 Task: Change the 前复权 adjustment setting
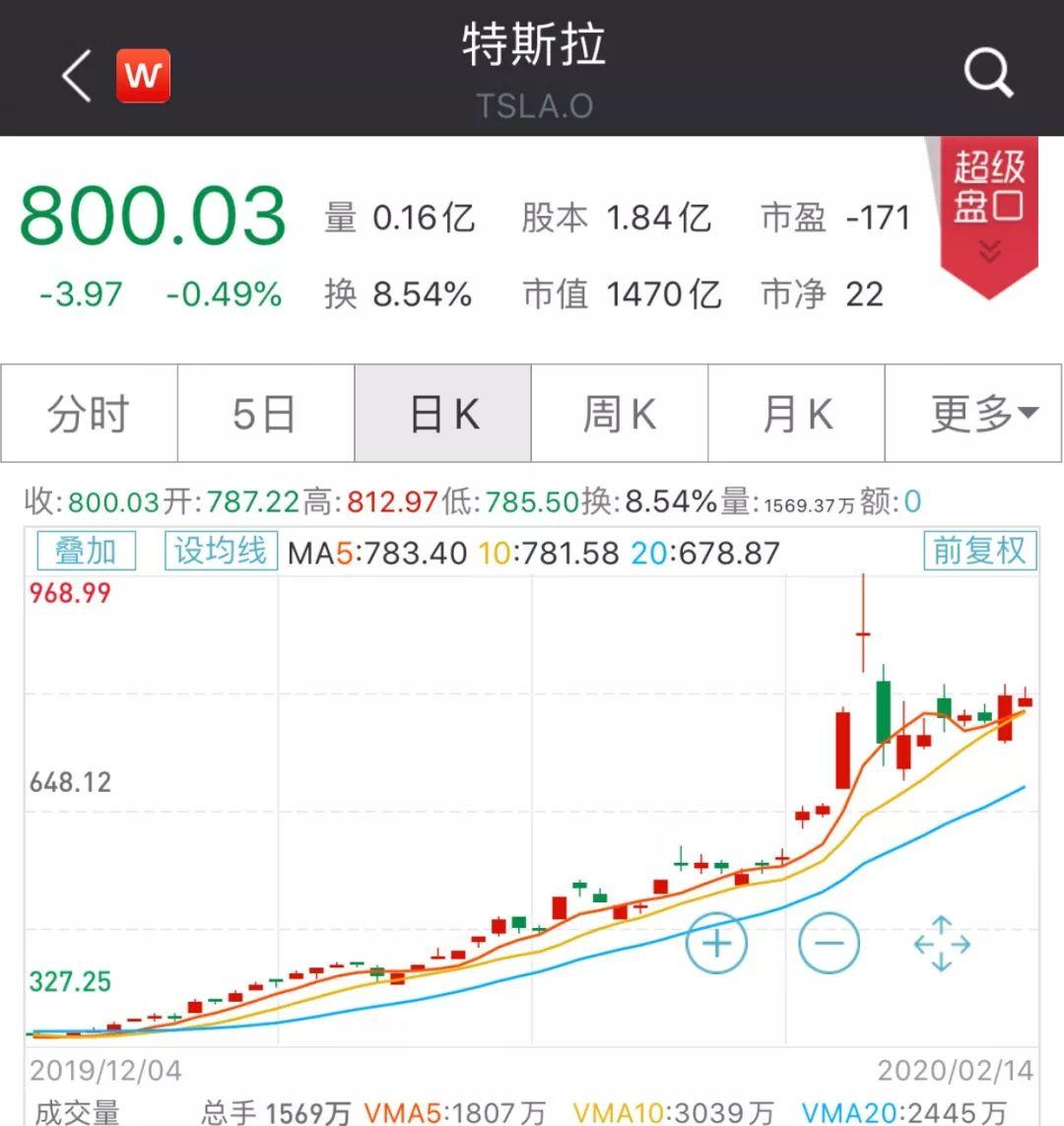point(979,551)
